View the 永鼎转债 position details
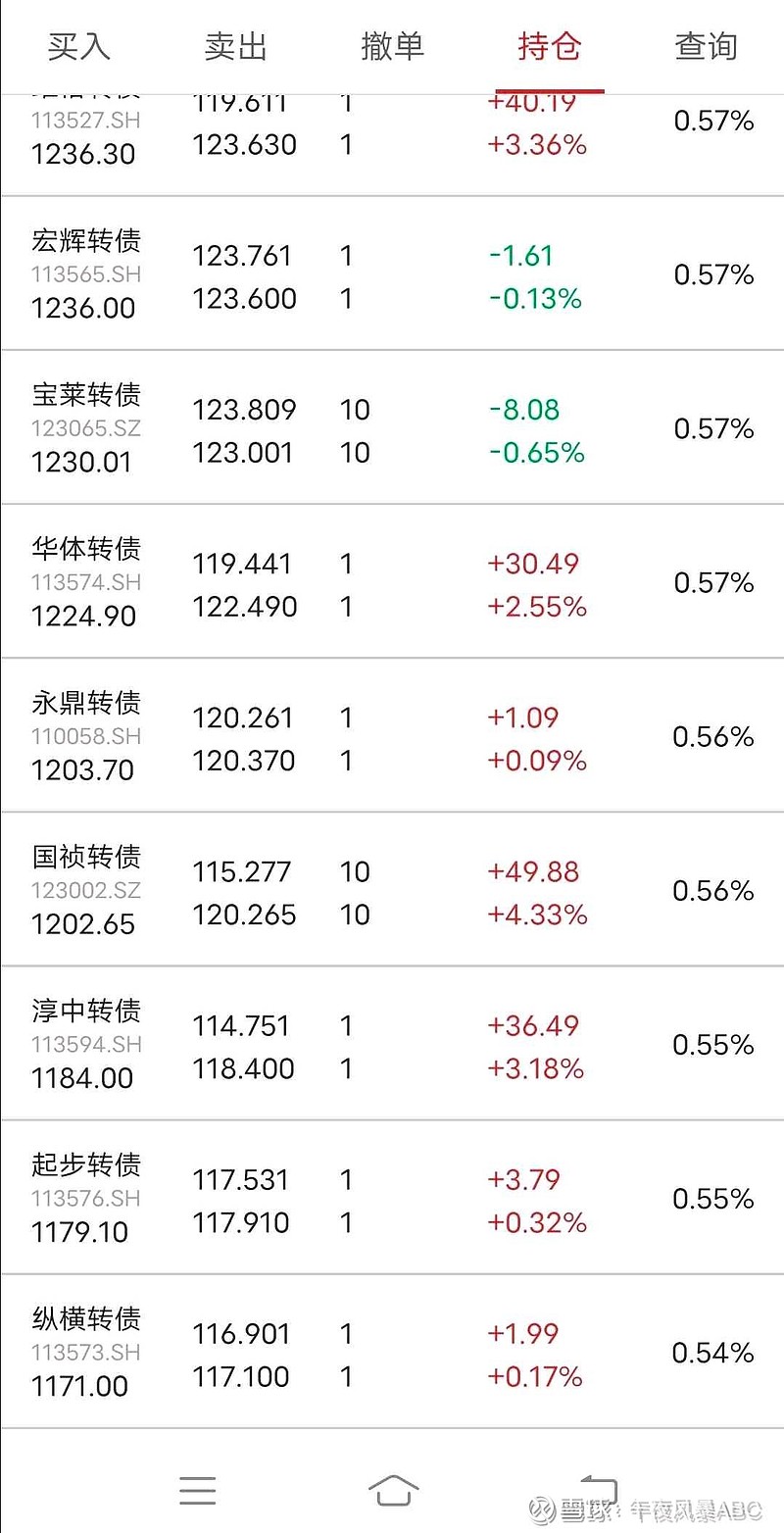Image resolution: width=784 pixels, height=1533 pixels. pyautogui.click(x=392, y=735)
